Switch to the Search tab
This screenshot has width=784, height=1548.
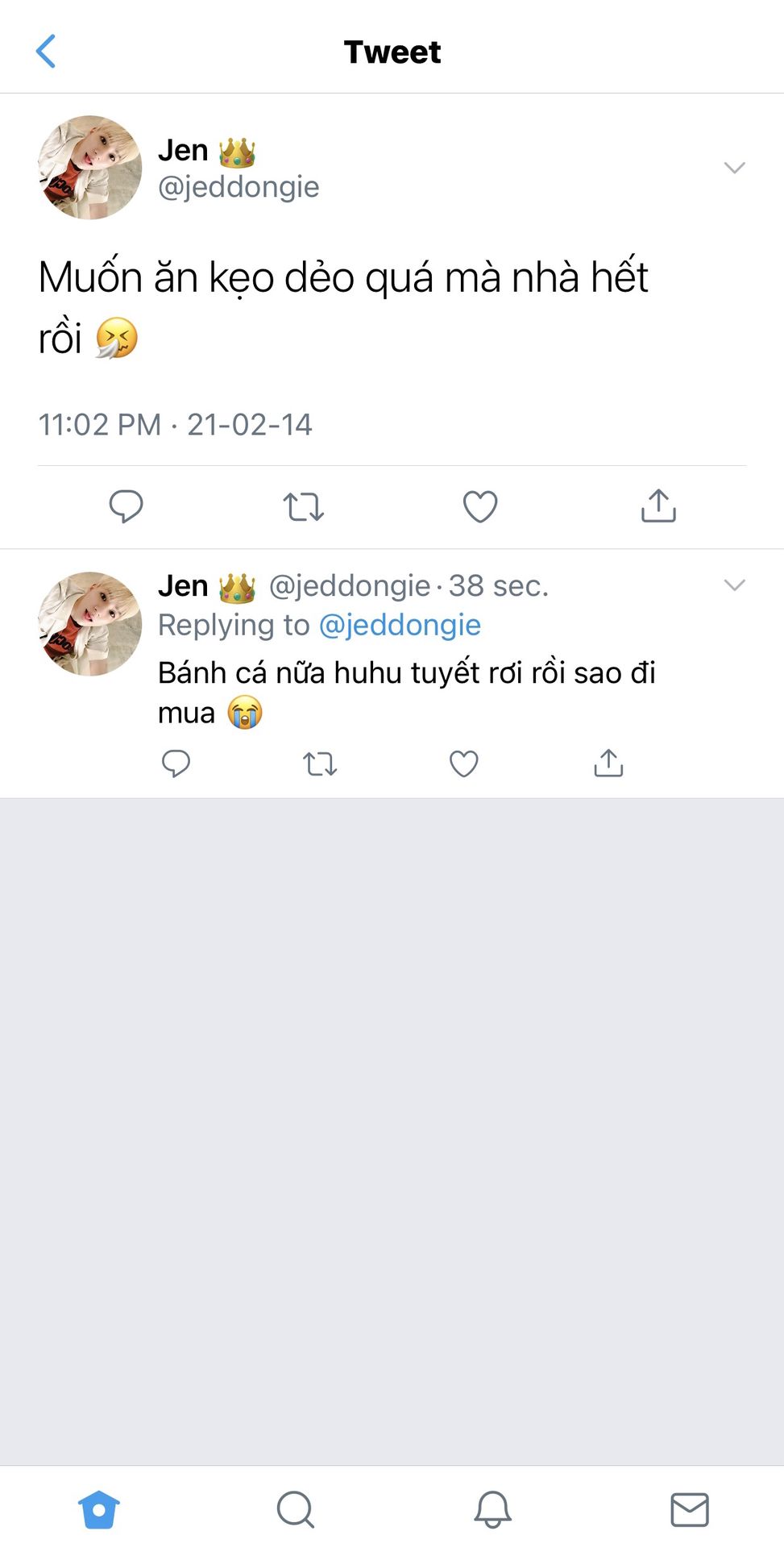click(x=295, y=1509)
